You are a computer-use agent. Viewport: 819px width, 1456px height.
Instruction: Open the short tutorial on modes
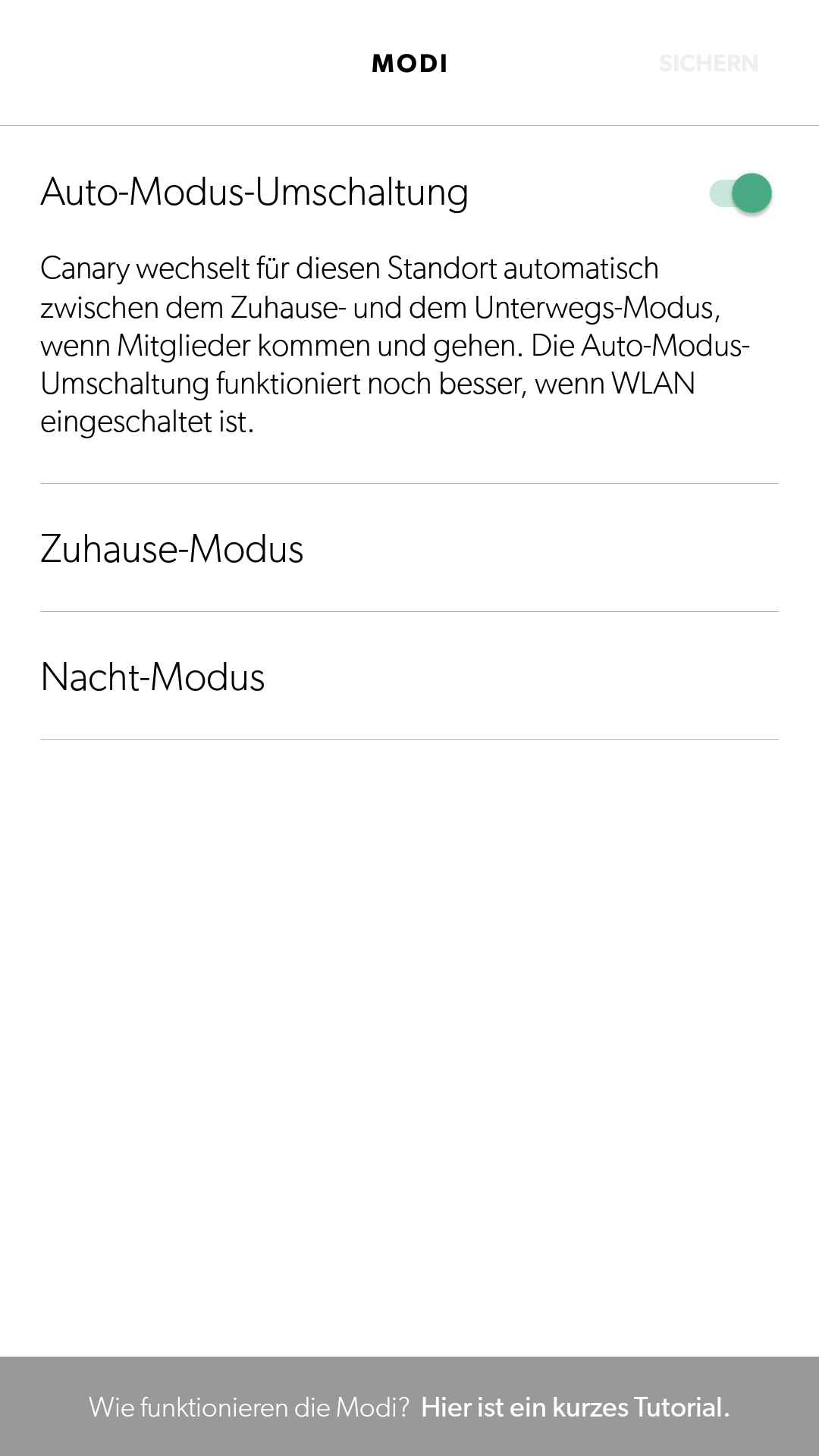point(575,1407)
